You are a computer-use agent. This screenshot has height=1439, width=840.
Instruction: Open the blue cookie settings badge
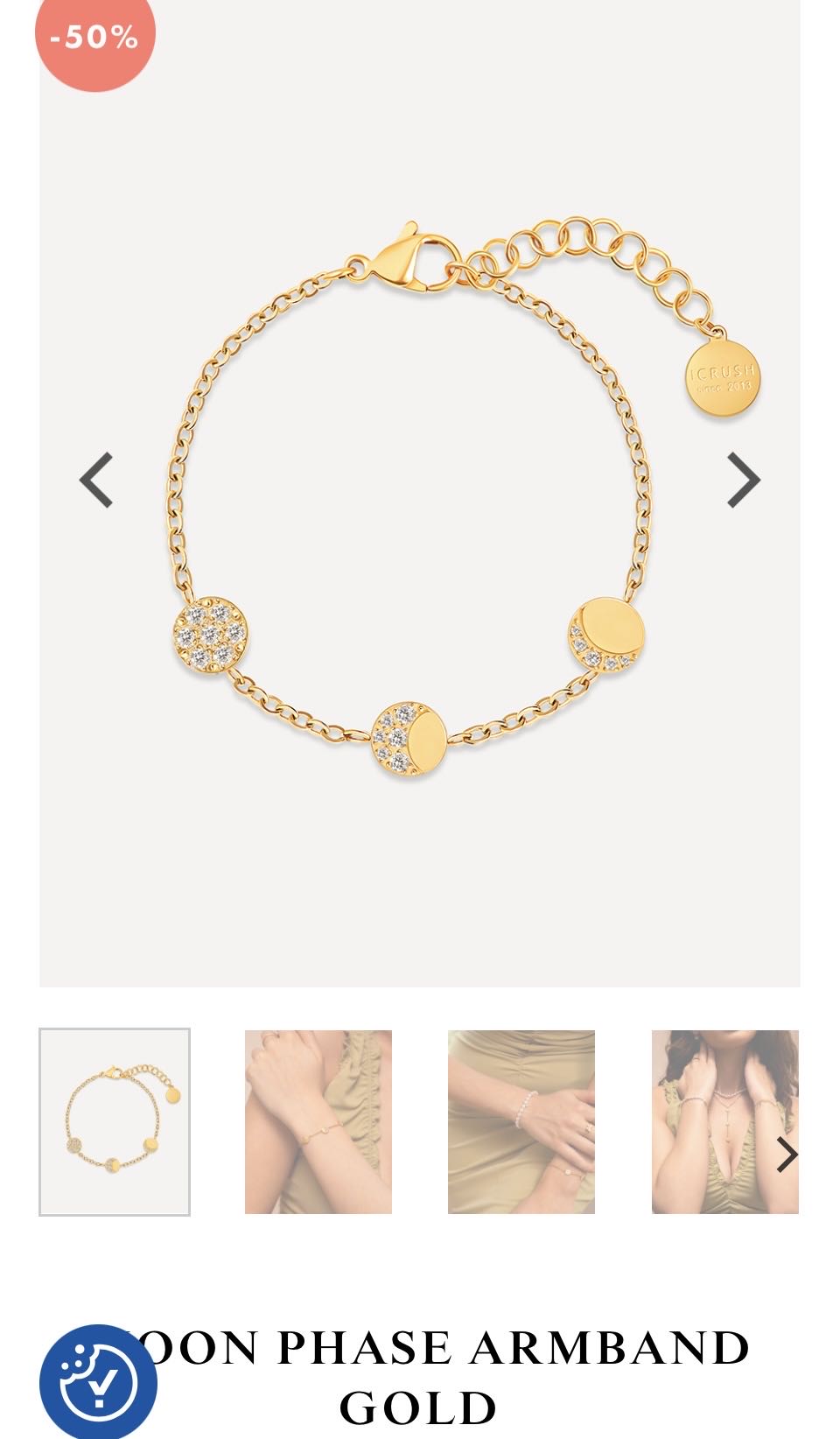[98, 1382]
